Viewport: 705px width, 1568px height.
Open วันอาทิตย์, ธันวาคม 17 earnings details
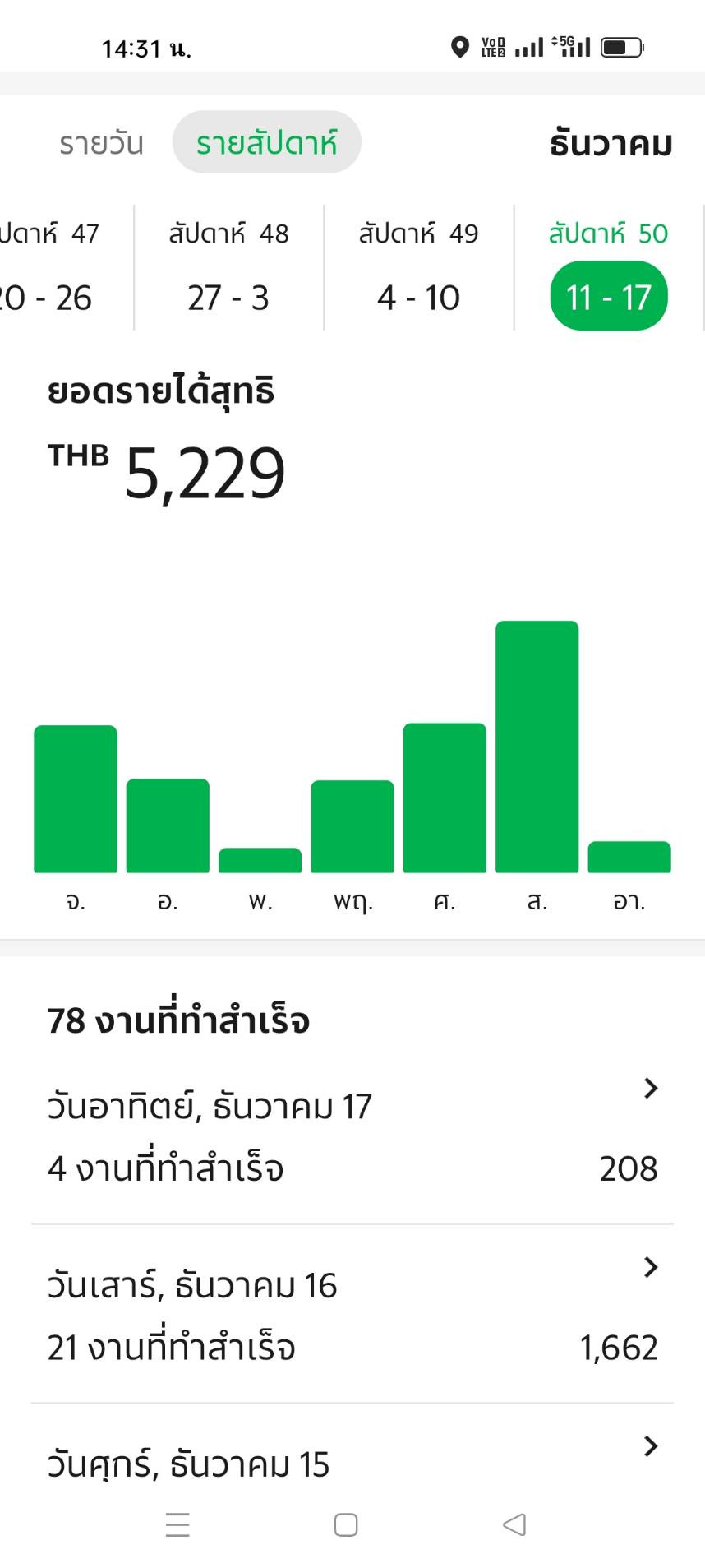click(x=352, y=1137)
